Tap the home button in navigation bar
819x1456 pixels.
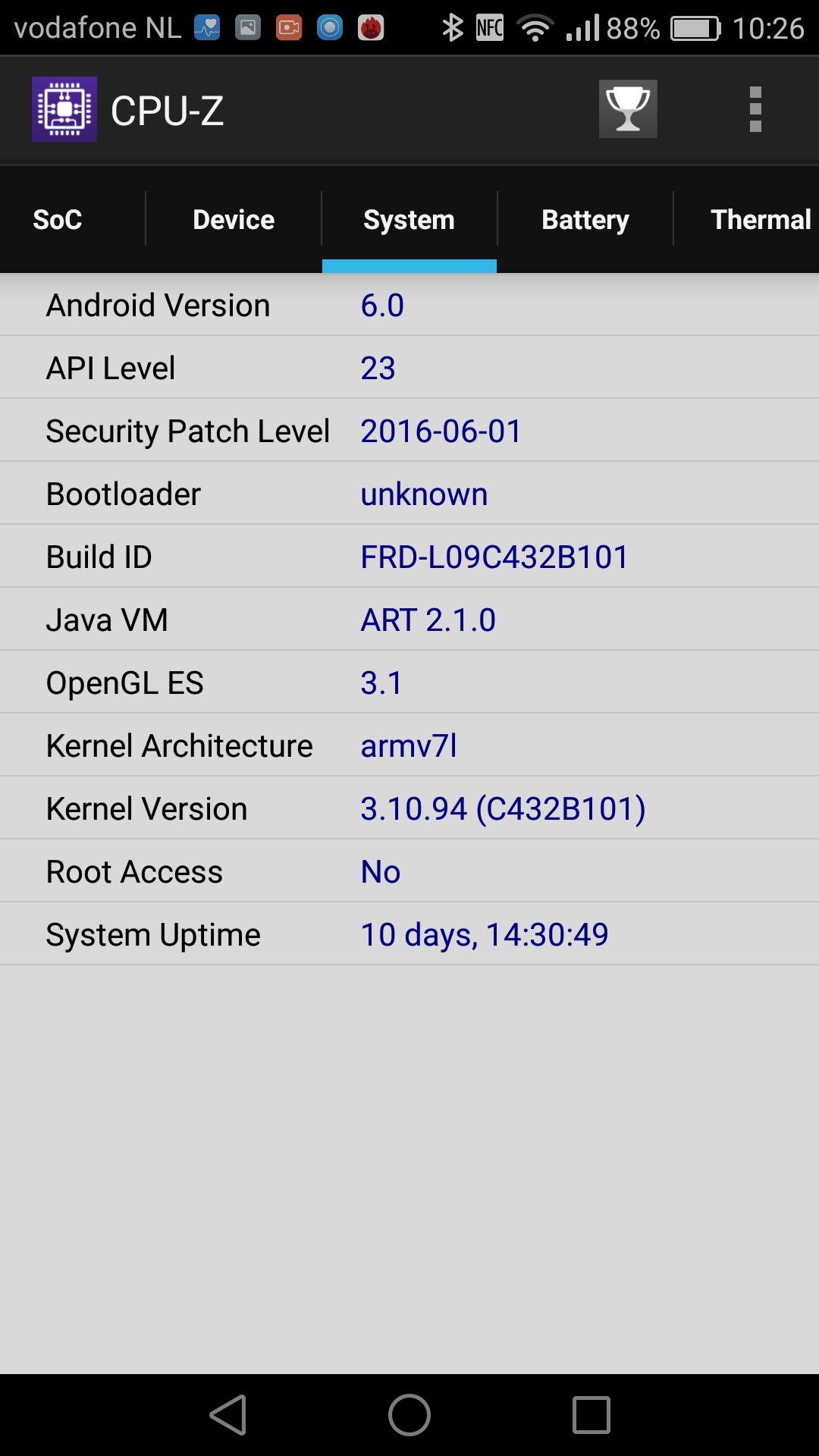coord(409,1415)
